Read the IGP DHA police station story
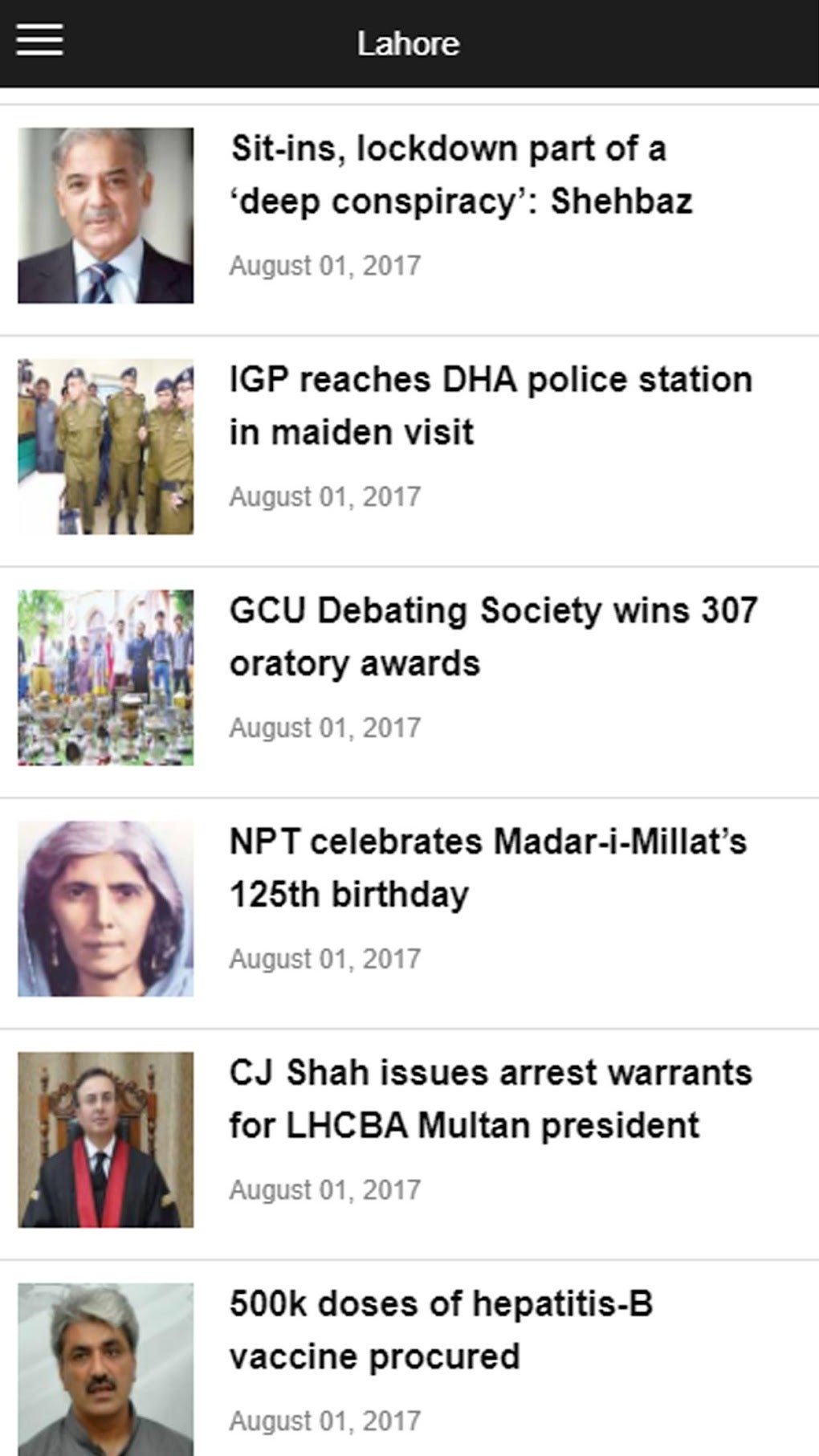819x1456 pixels. click(490, 406)
